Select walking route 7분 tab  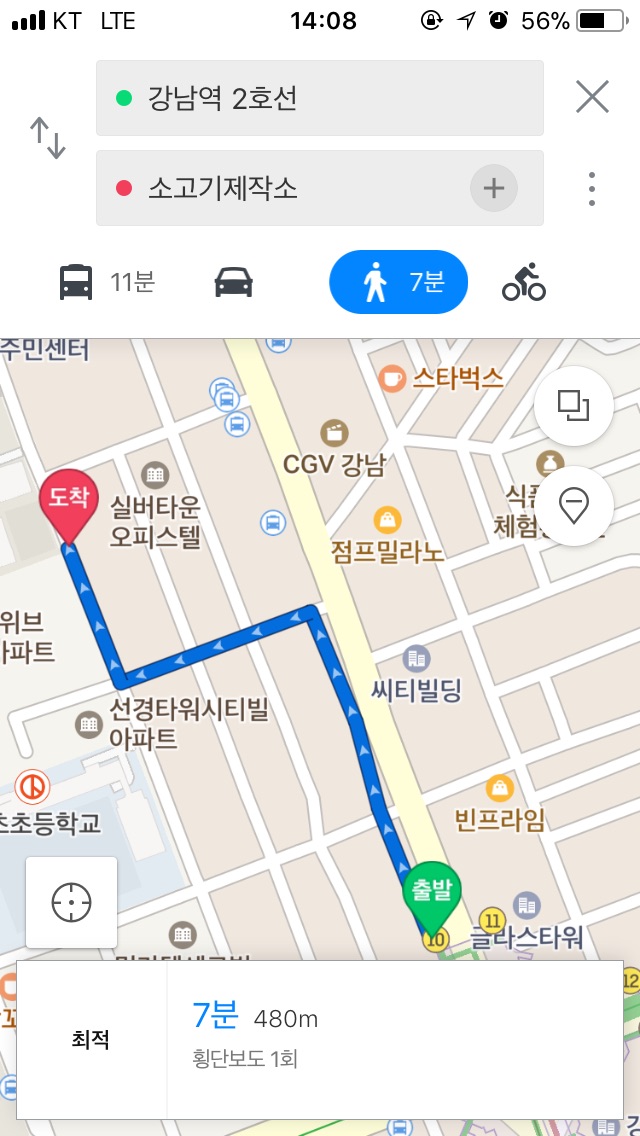pyautogui.click(x=398, y=283)
